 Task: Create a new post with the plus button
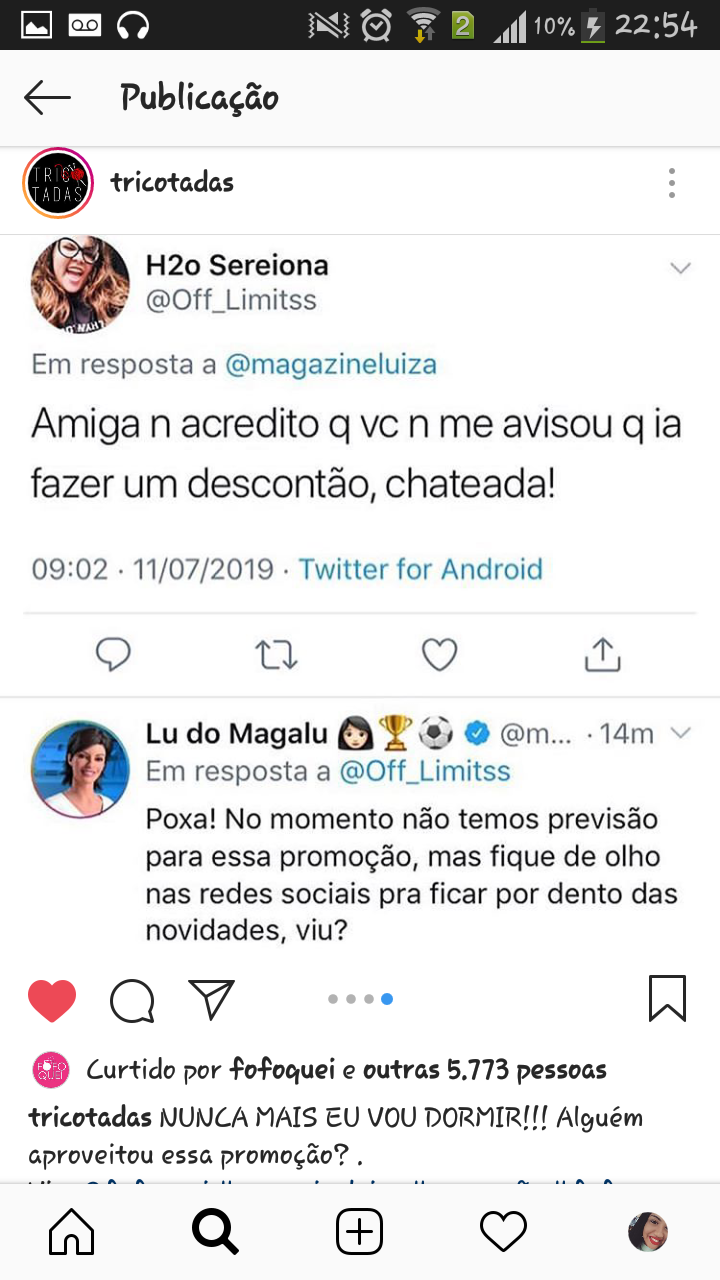[x=359, y=1232]
